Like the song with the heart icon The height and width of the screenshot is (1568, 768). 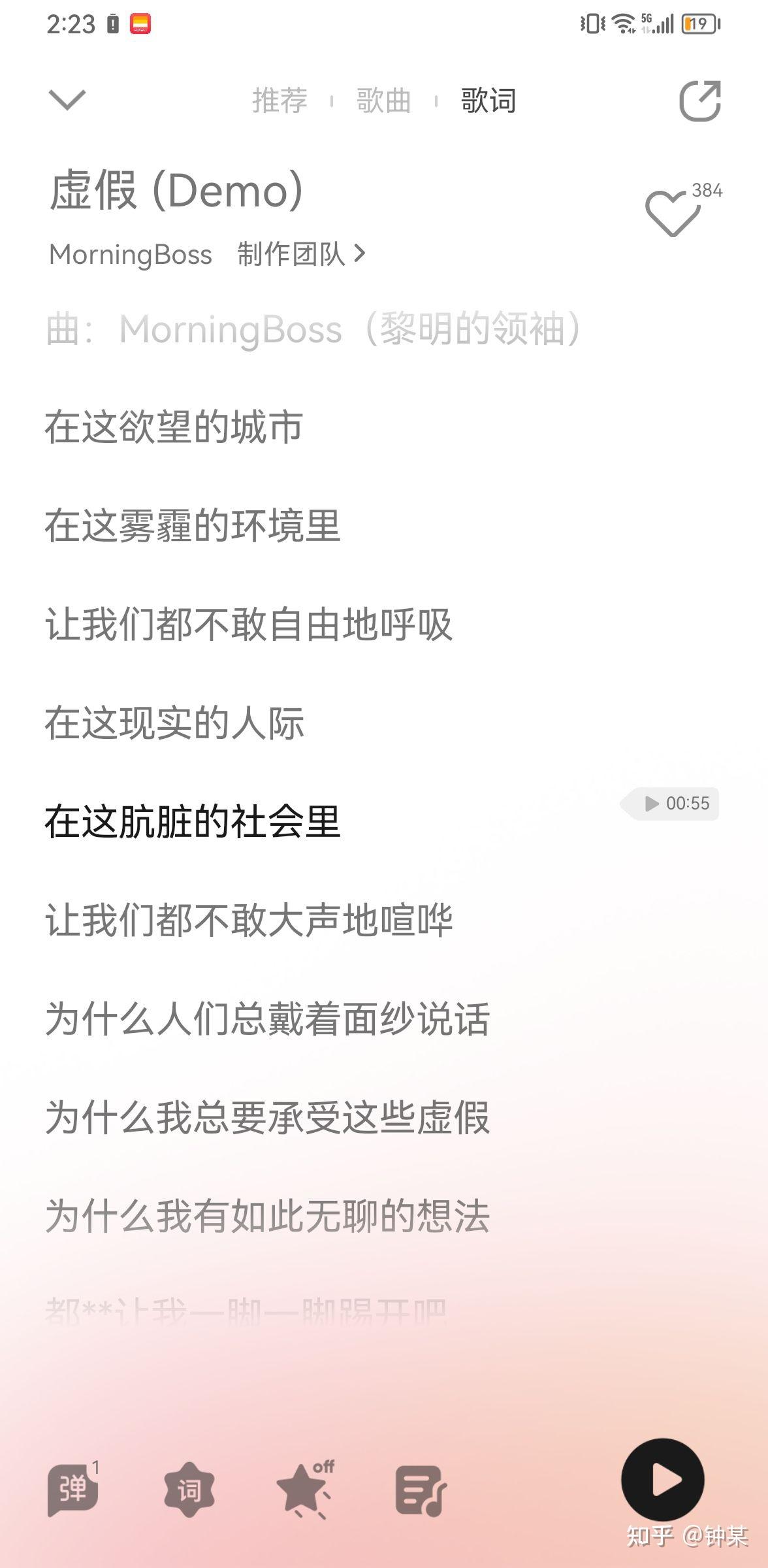click(673, 213)
